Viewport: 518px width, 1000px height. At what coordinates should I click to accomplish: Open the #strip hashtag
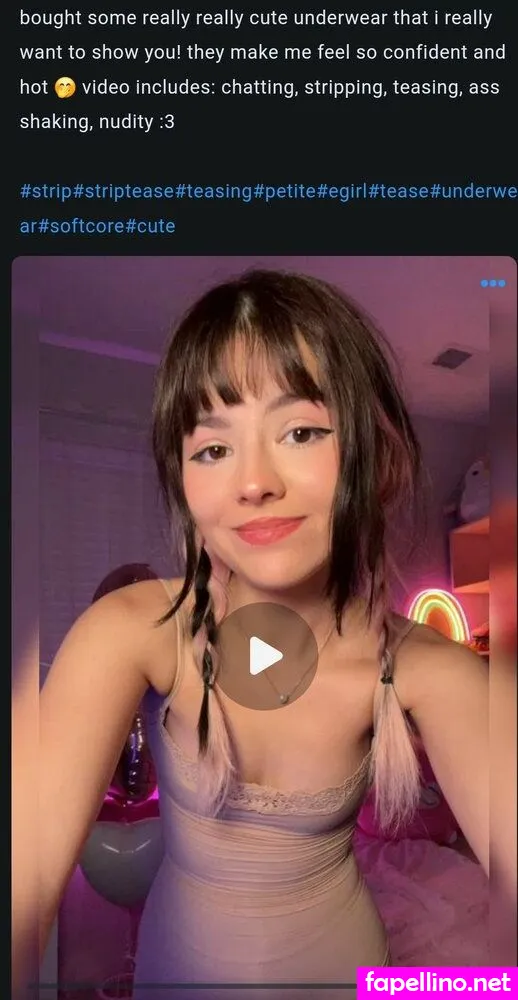click(46, 191)
